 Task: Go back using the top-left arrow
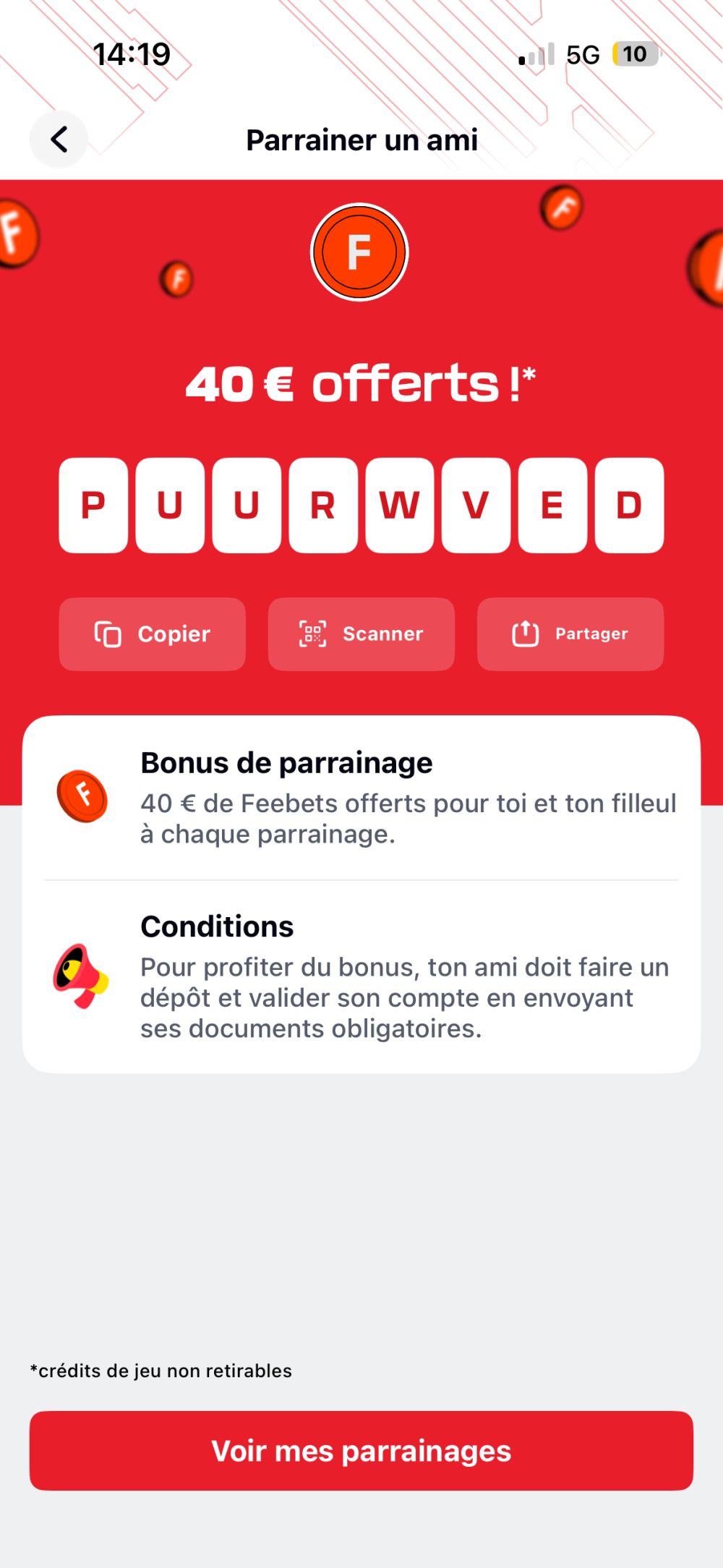click(x=59, y=140)
